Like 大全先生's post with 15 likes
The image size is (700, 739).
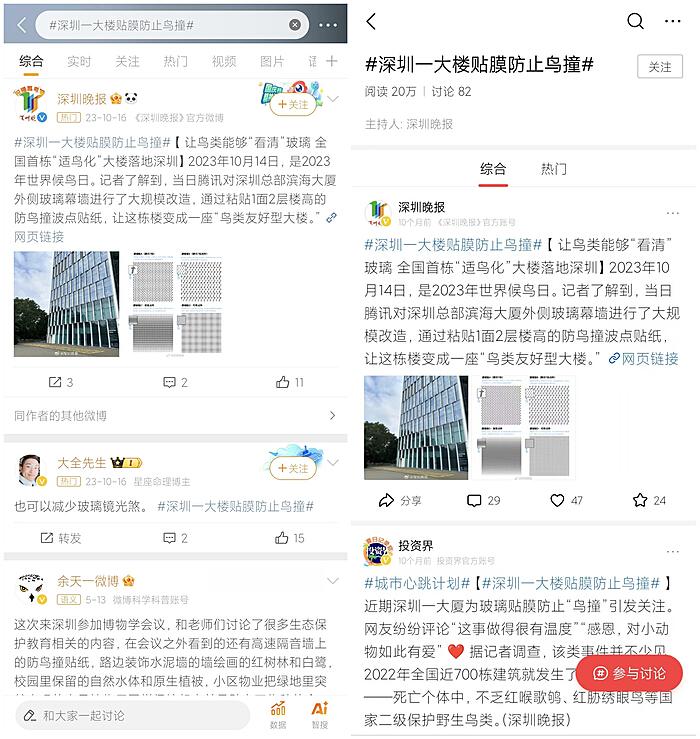point(290,537)
